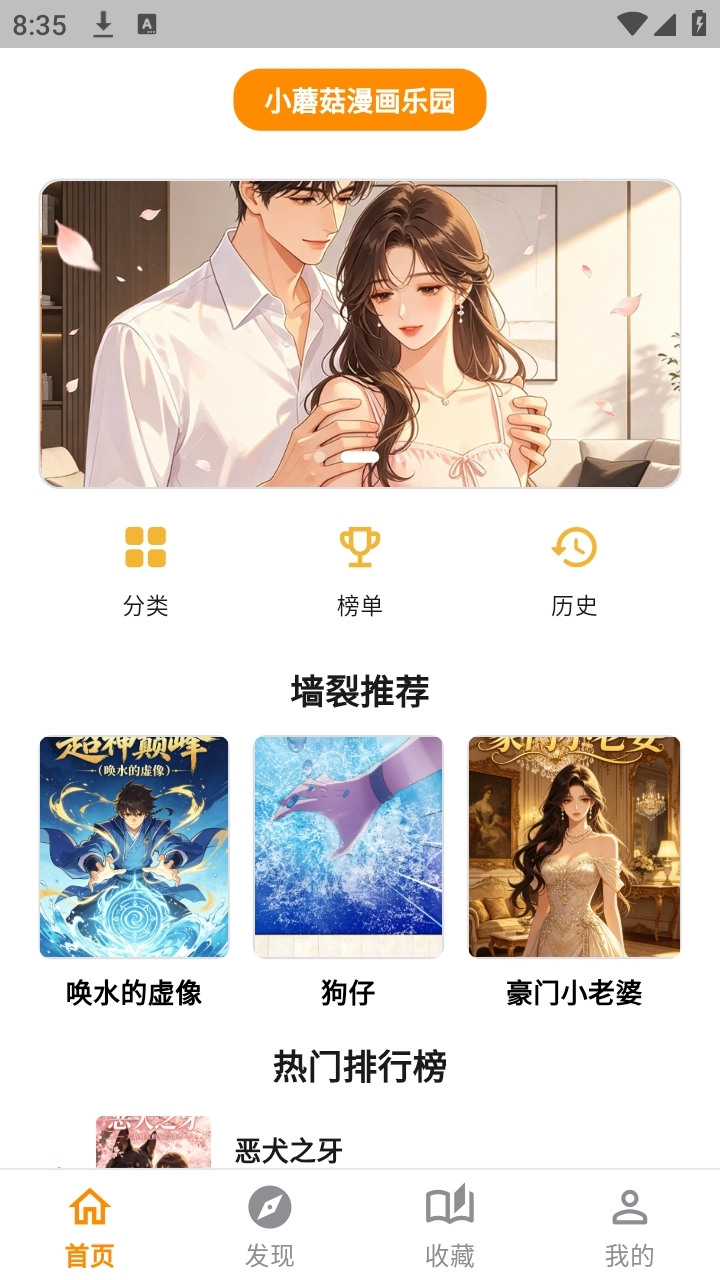
Task: Select the 首页 home icon
Action: (x=89, y=1207)
